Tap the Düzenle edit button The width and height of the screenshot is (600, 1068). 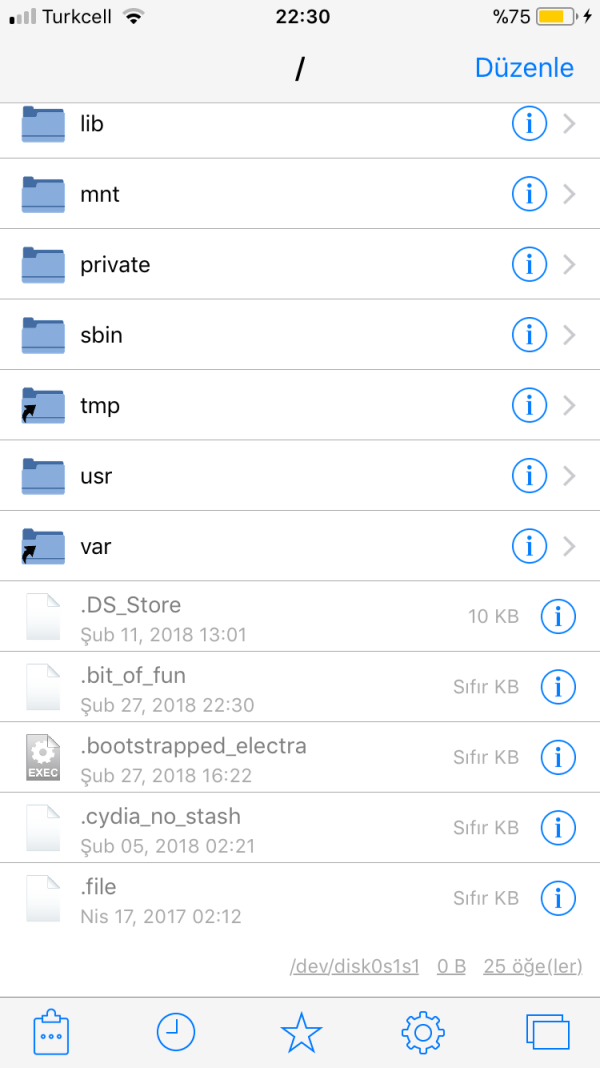524,68
